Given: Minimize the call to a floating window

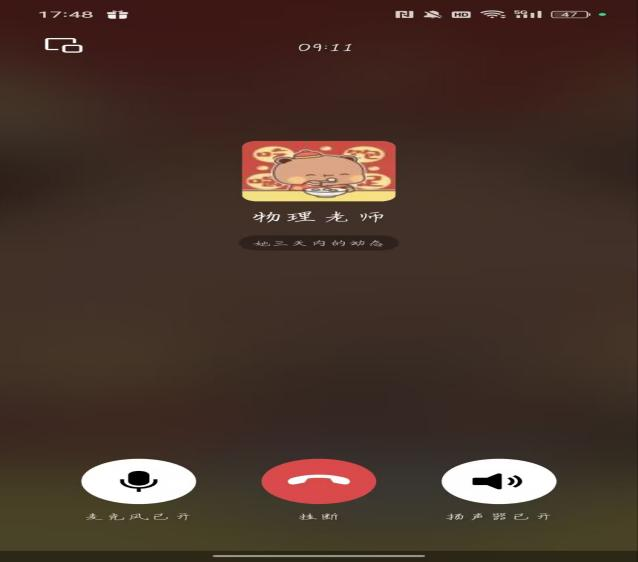Looking at the screenshot, I should point(63,45).
